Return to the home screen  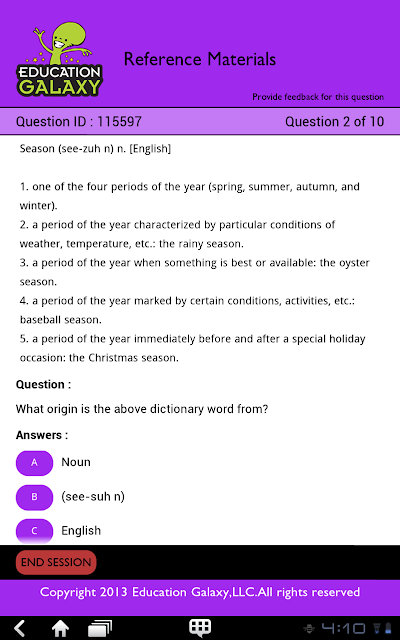(x=60, y=628)
